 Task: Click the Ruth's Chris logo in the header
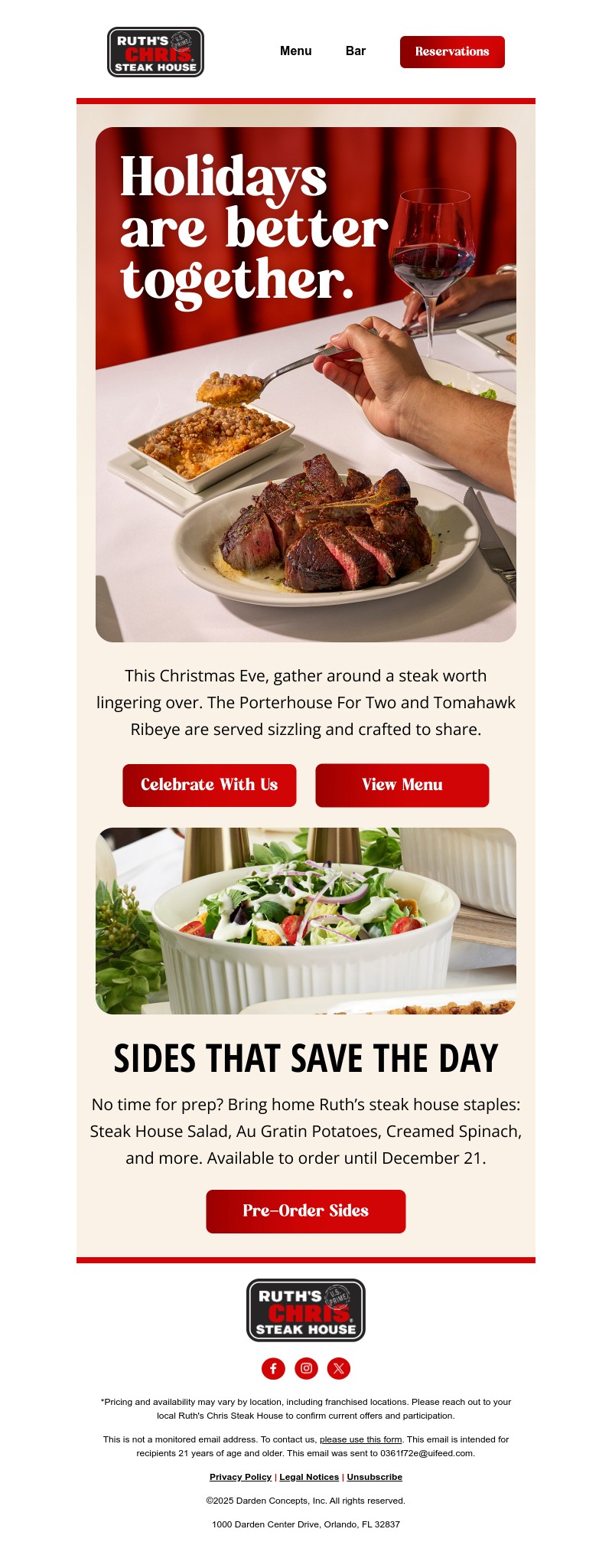coord(155,51)
